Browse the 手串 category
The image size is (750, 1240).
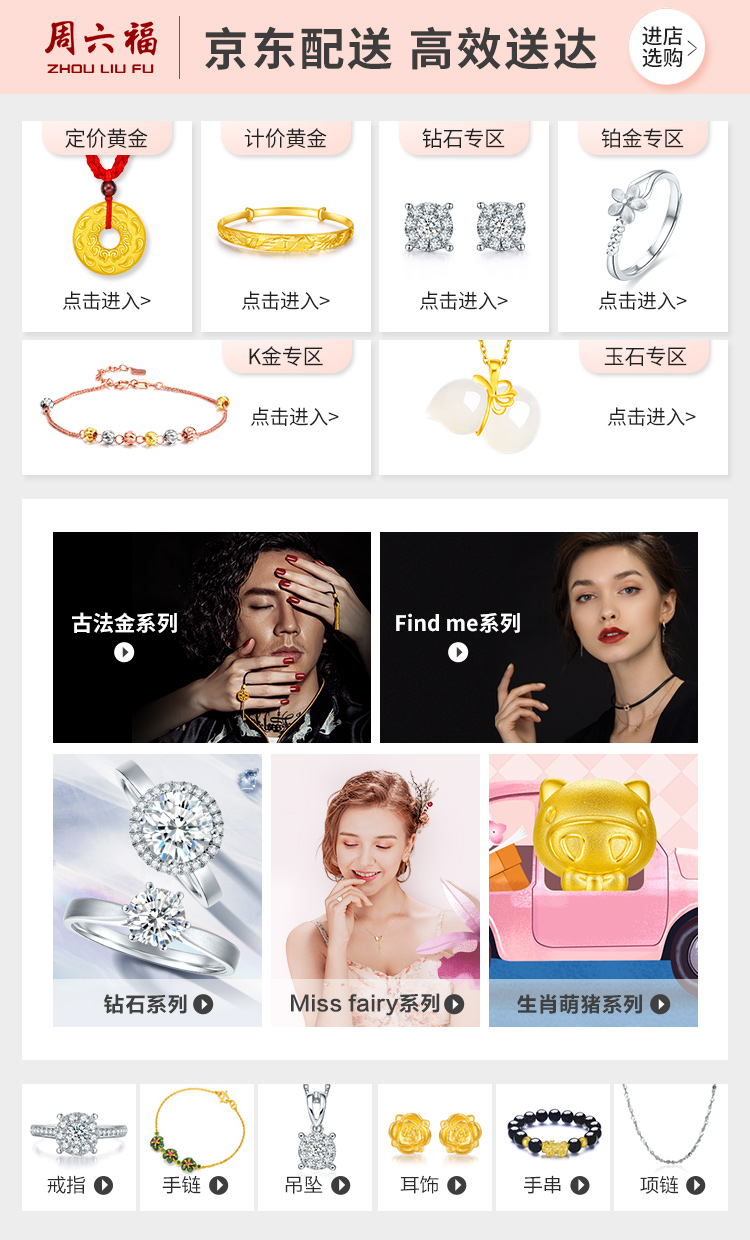click(x=553, y=1147)
